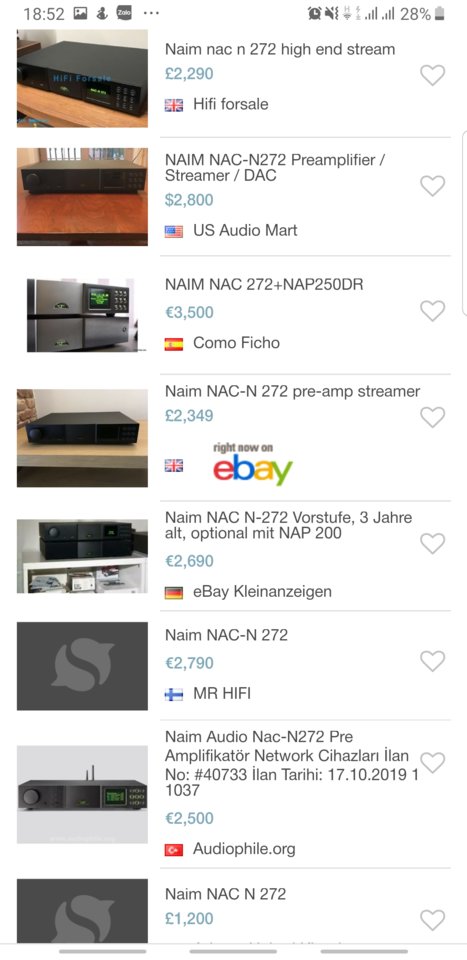Heart the ebay pre-amp streamer listing
The height and width of the screenshot is (960, 467).
tap(432, 418)
